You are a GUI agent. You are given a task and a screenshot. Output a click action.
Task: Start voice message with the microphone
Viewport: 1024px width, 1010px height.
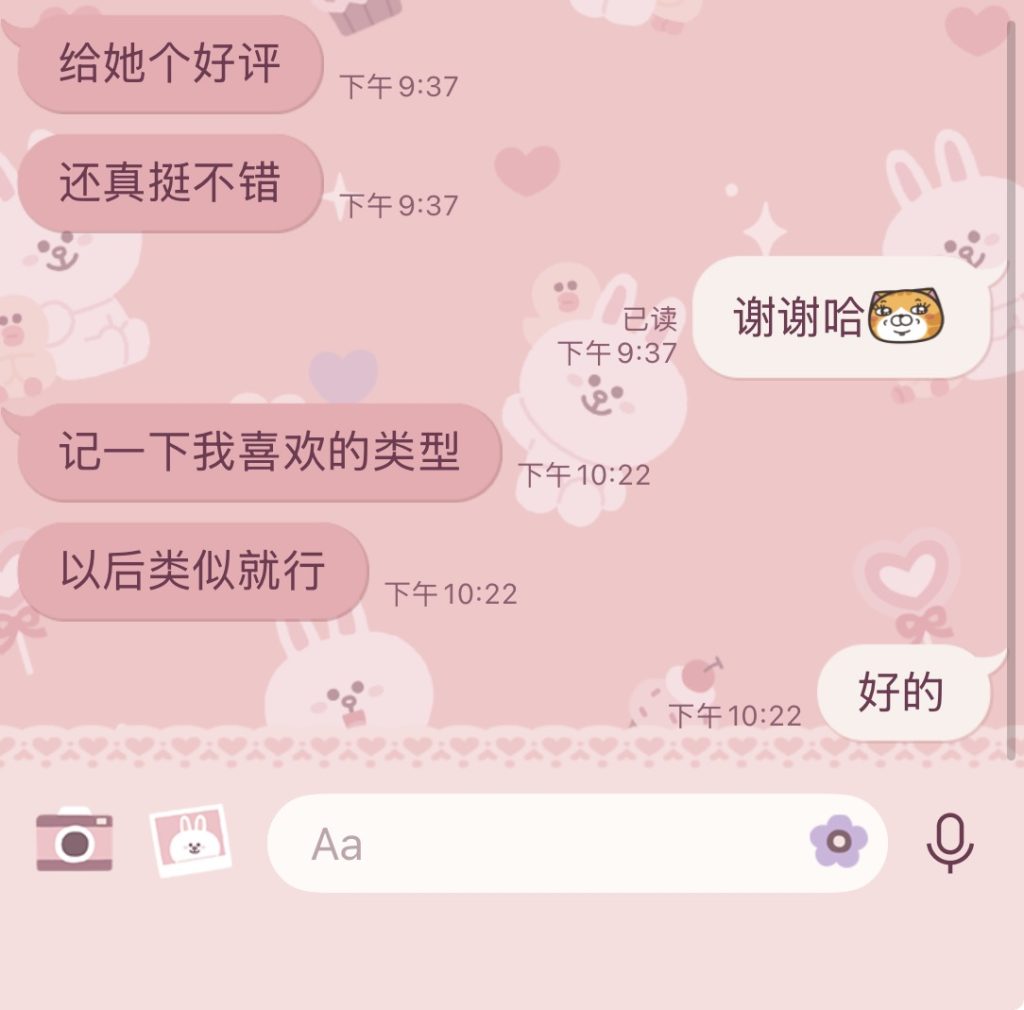click(x=949, y=843)
